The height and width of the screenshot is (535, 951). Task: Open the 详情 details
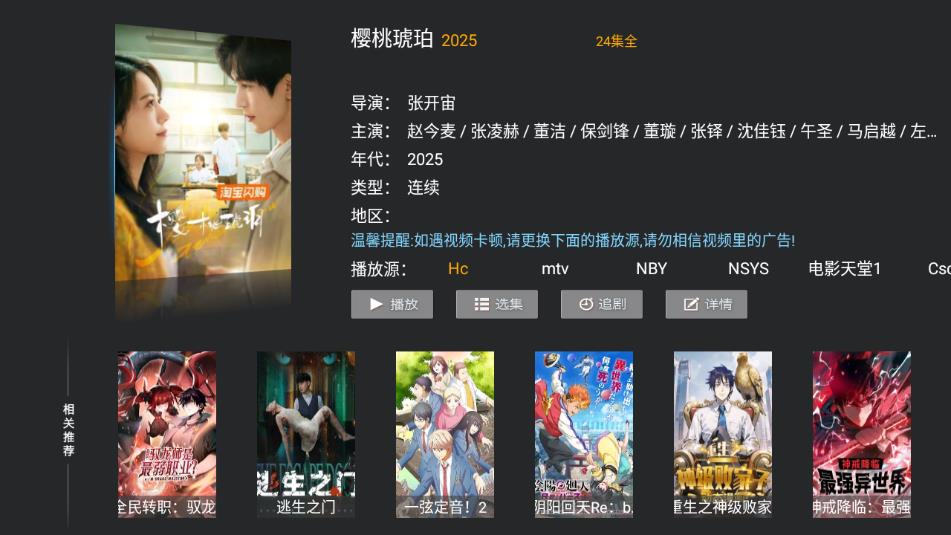tap(706, 304)
